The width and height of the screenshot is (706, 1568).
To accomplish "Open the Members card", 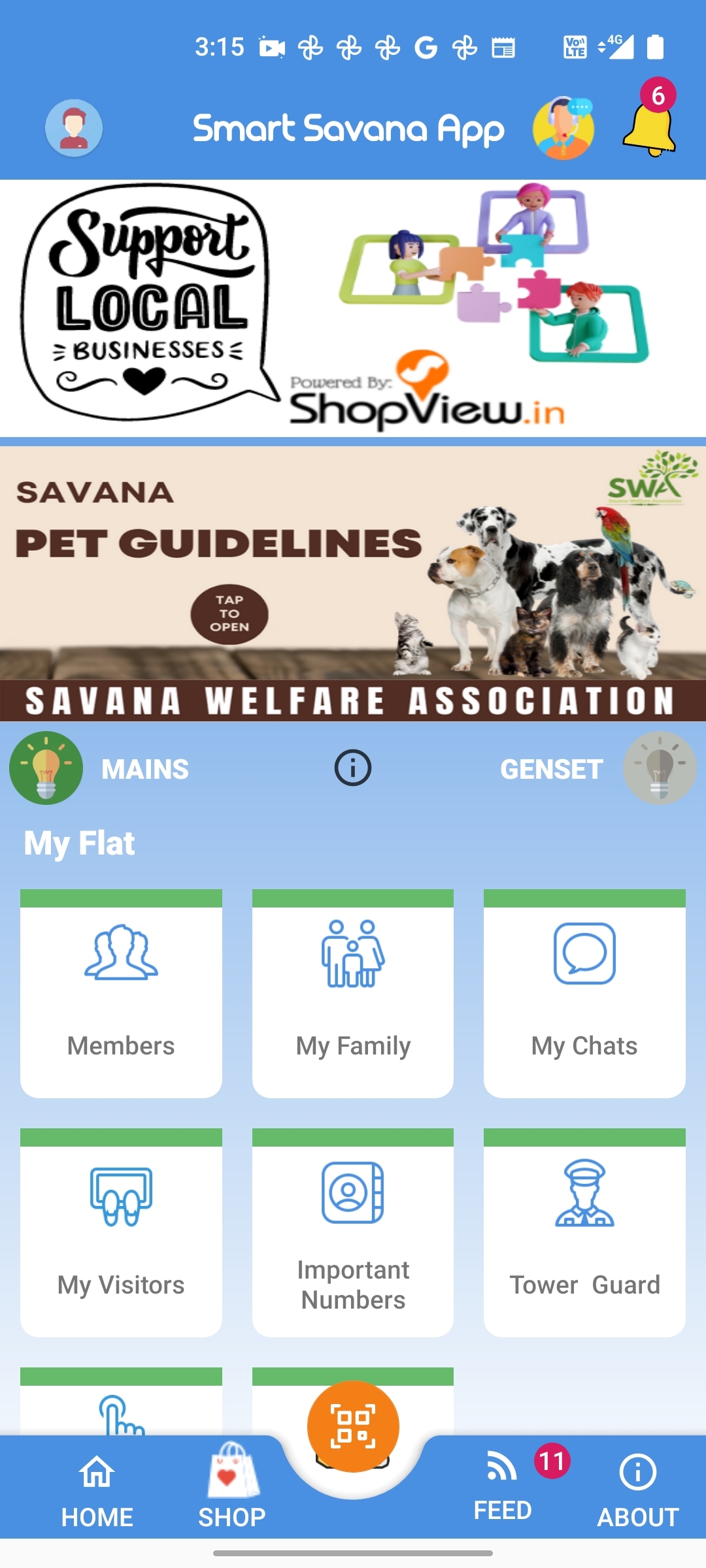I will 121,993.
